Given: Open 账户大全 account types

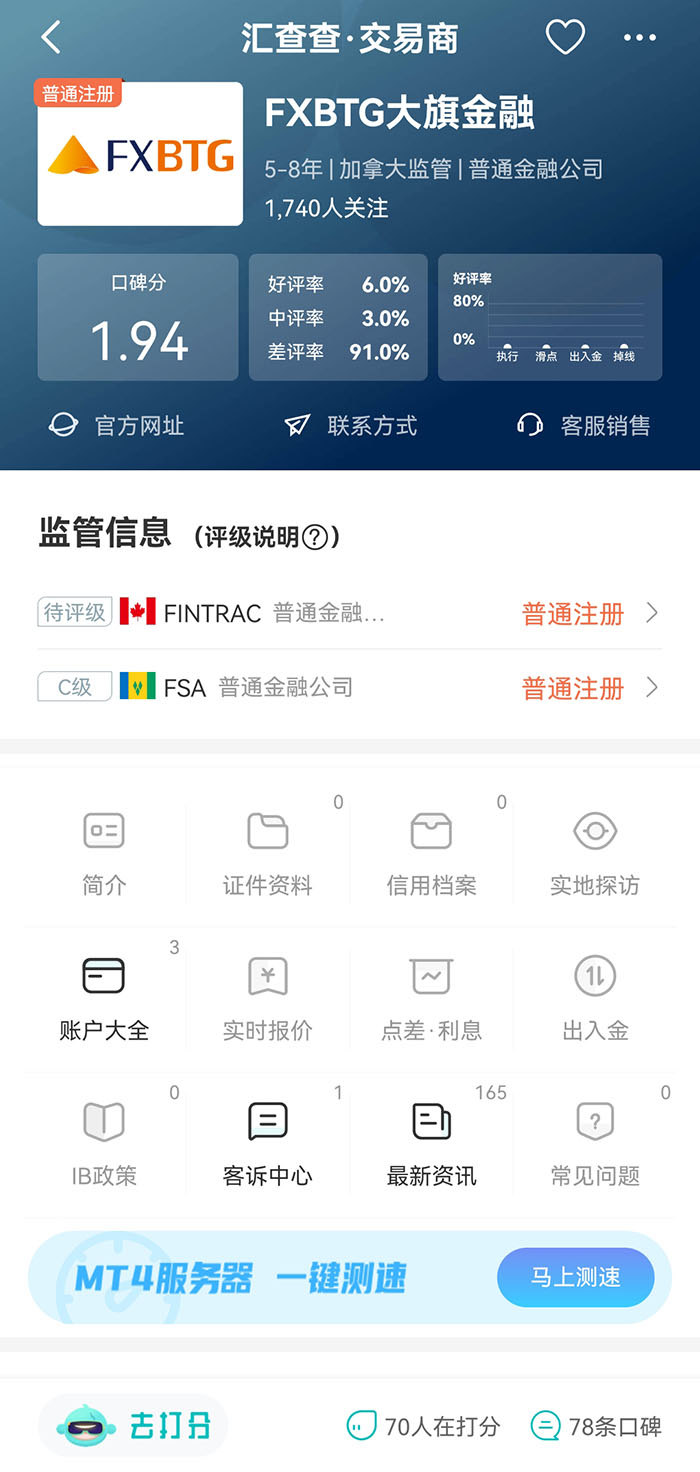Looking at the screenshot, I should point(104,998).
